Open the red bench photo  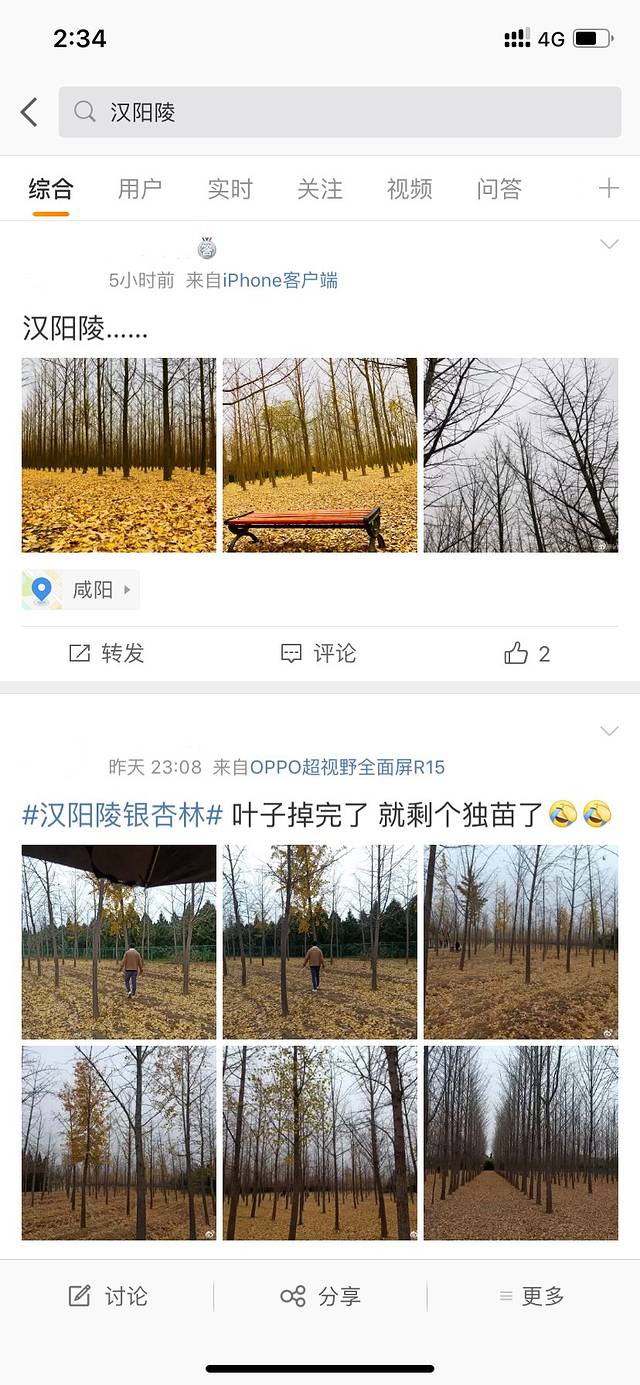320,455
